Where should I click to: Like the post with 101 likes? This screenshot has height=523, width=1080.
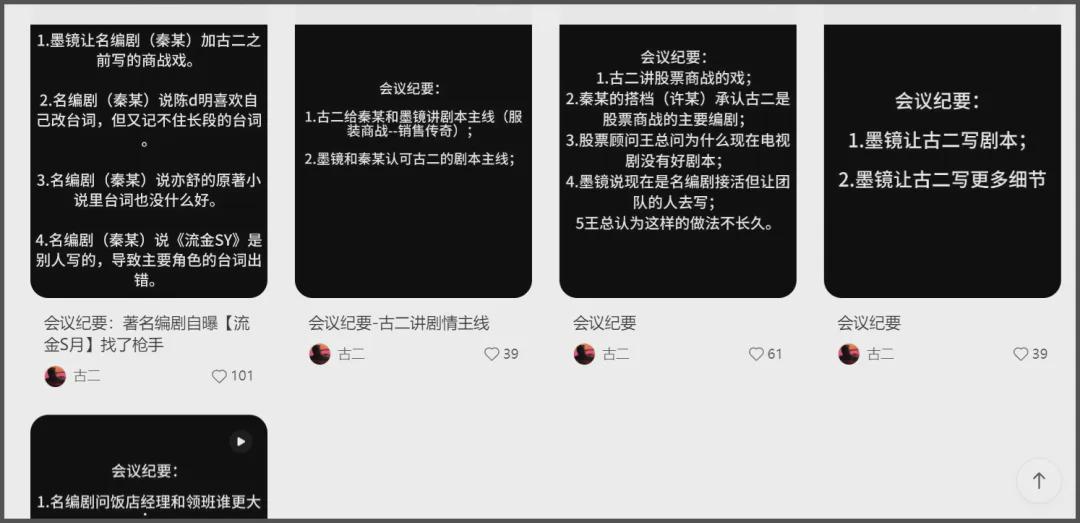coord(220,376)
